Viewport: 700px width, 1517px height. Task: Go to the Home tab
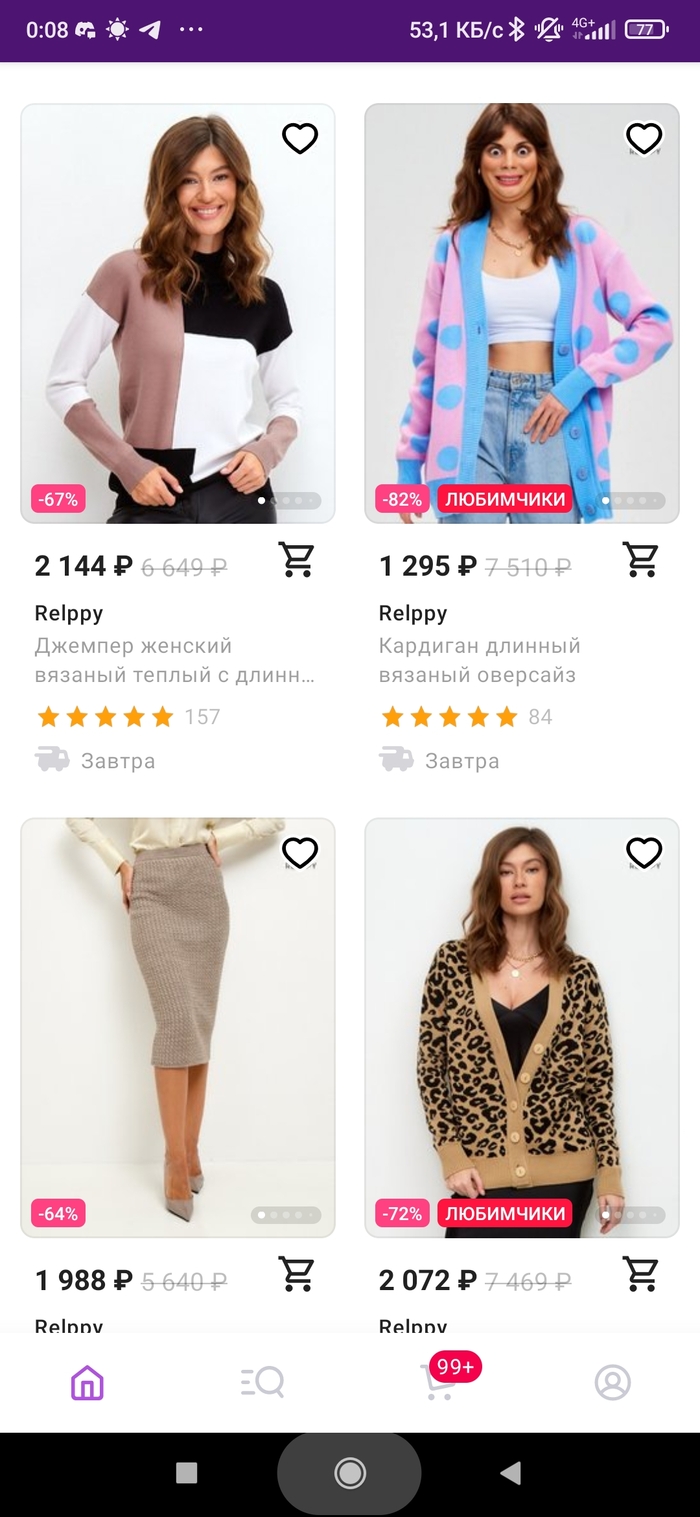tap(87, 1383)
